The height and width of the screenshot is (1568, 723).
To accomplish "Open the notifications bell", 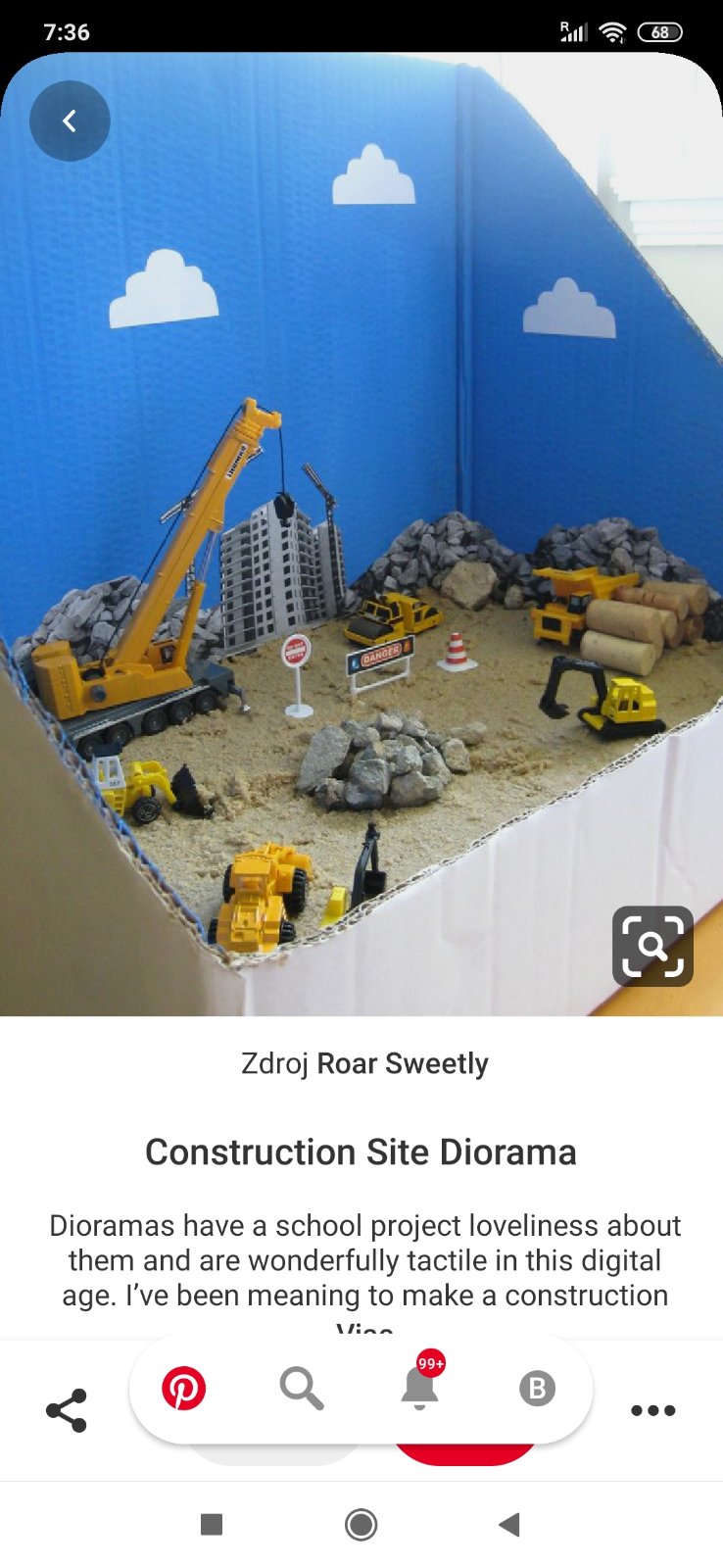I will coord(419,1387).
